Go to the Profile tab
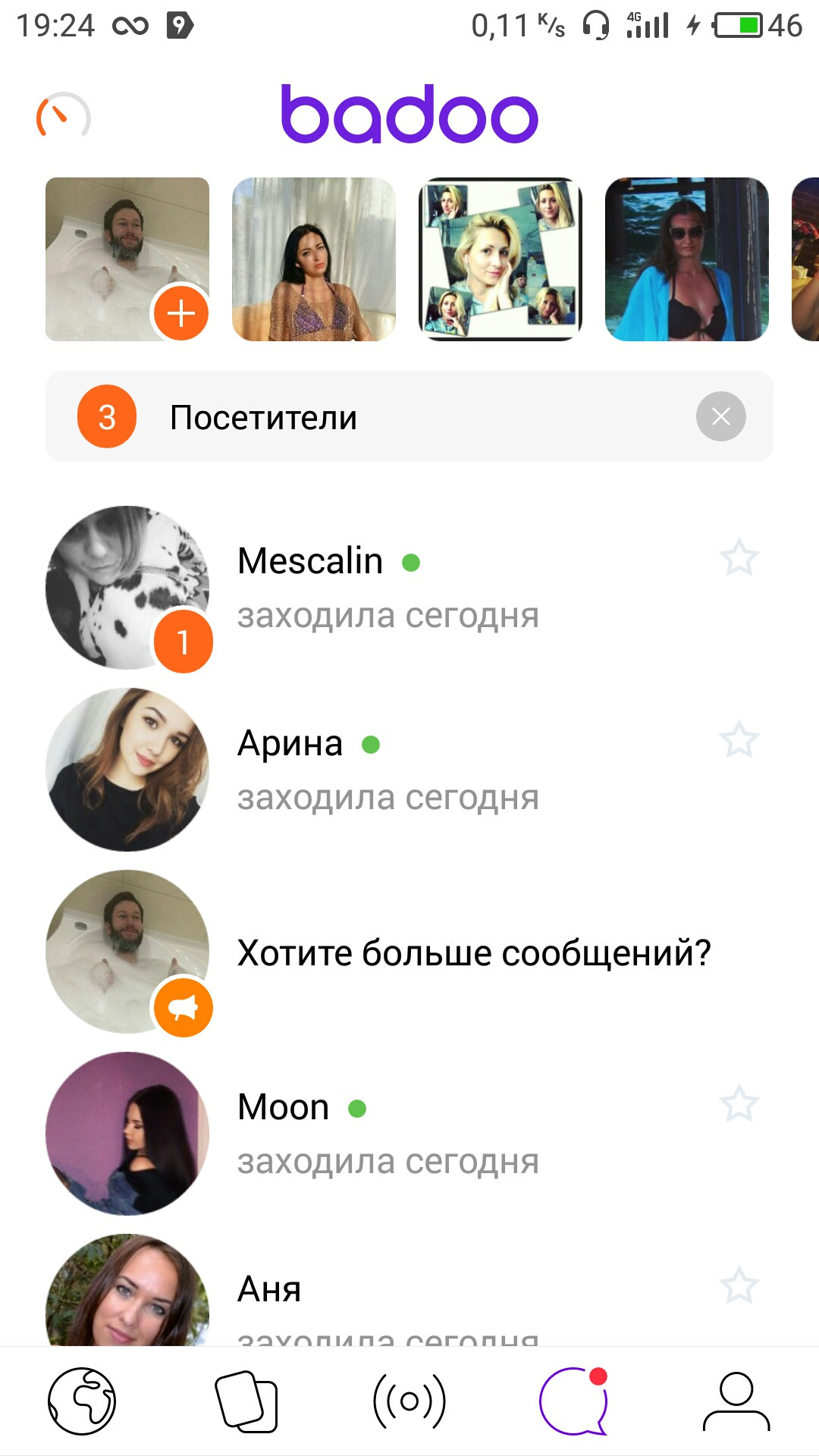 point(736,1401)
